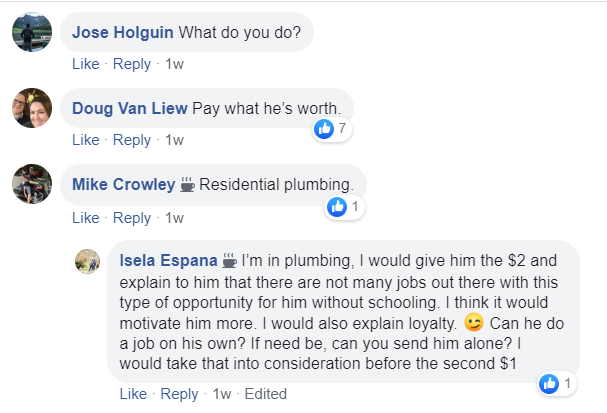Viewport: 607px width, 413px height.
Task: Like Mike Crowley's comment
Action: [86, 217]
